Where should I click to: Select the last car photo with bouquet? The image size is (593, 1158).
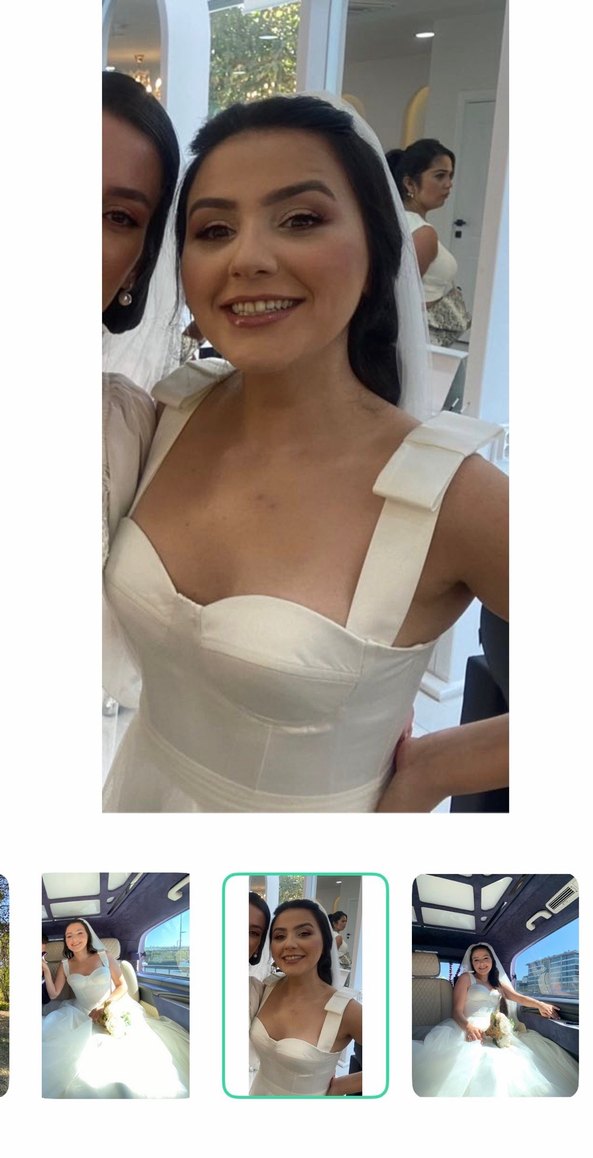tap(495, 985)
